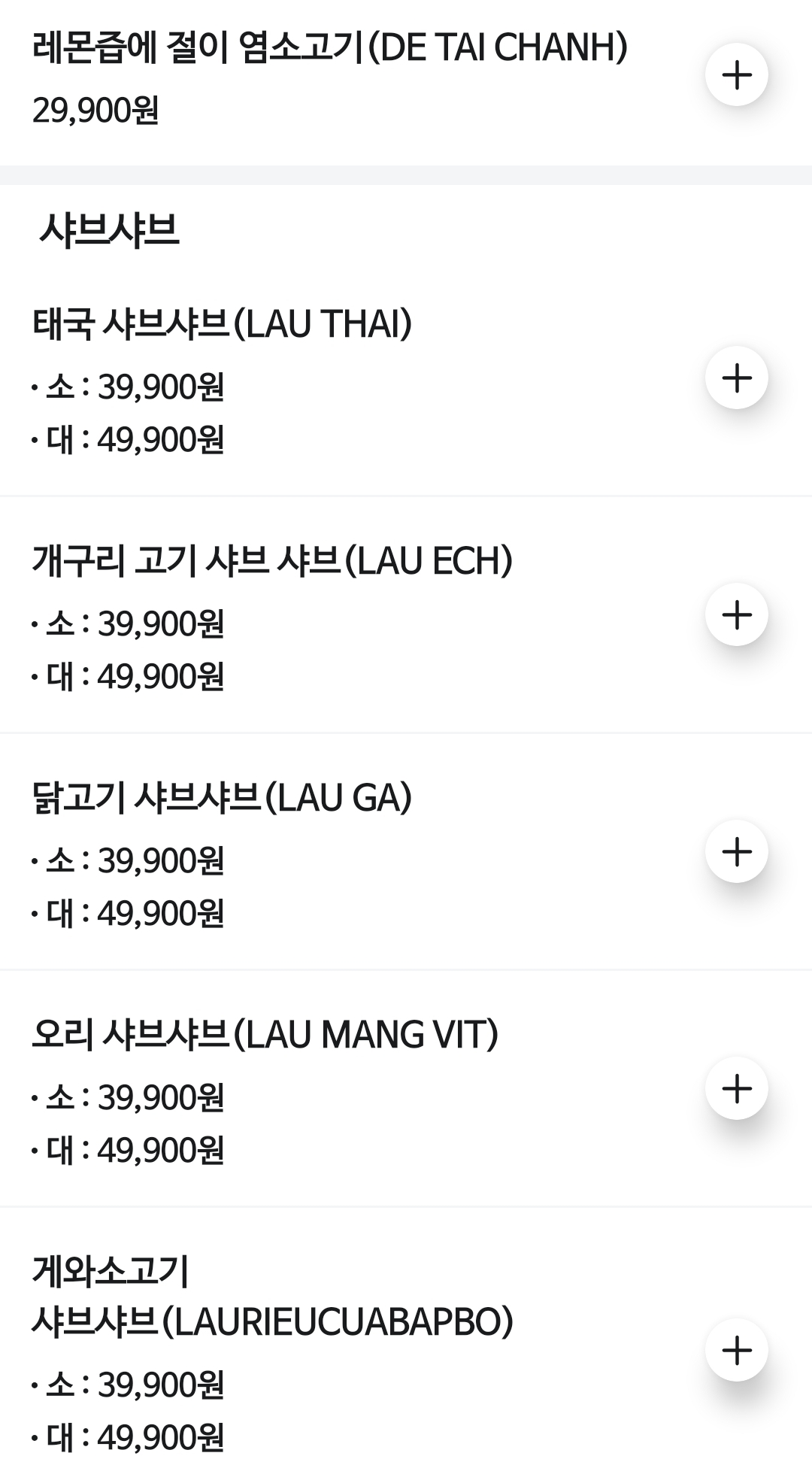Add 게와소고기 샤브샤브 (LAURIEUCUABAPBO) via plus button
The image size is (812, 1462).
click(x=736, y=1350)
